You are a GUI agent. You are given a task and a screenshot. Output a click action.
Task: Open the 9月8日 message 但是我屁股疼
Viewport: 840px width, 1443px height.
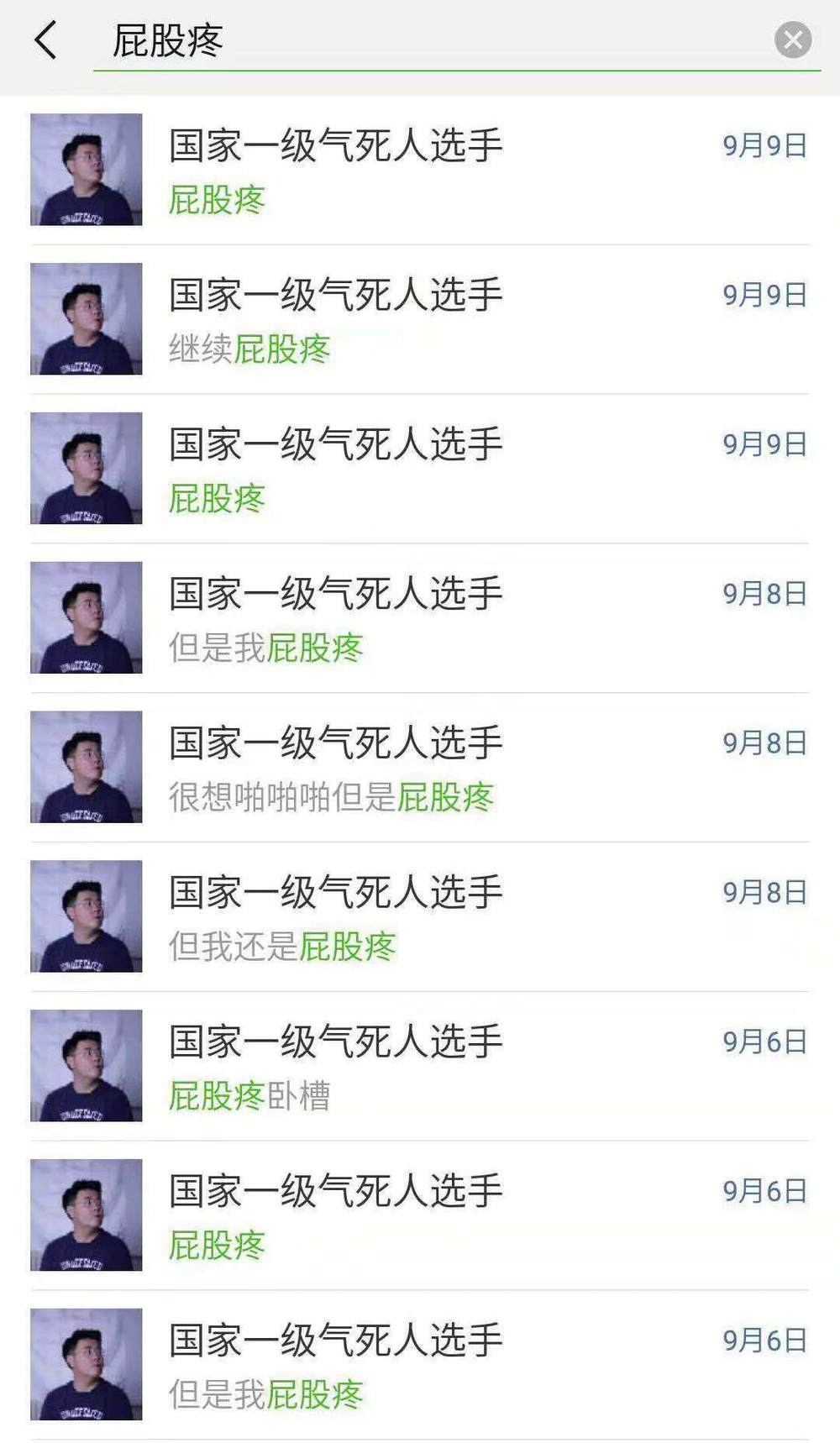point(420,619)
